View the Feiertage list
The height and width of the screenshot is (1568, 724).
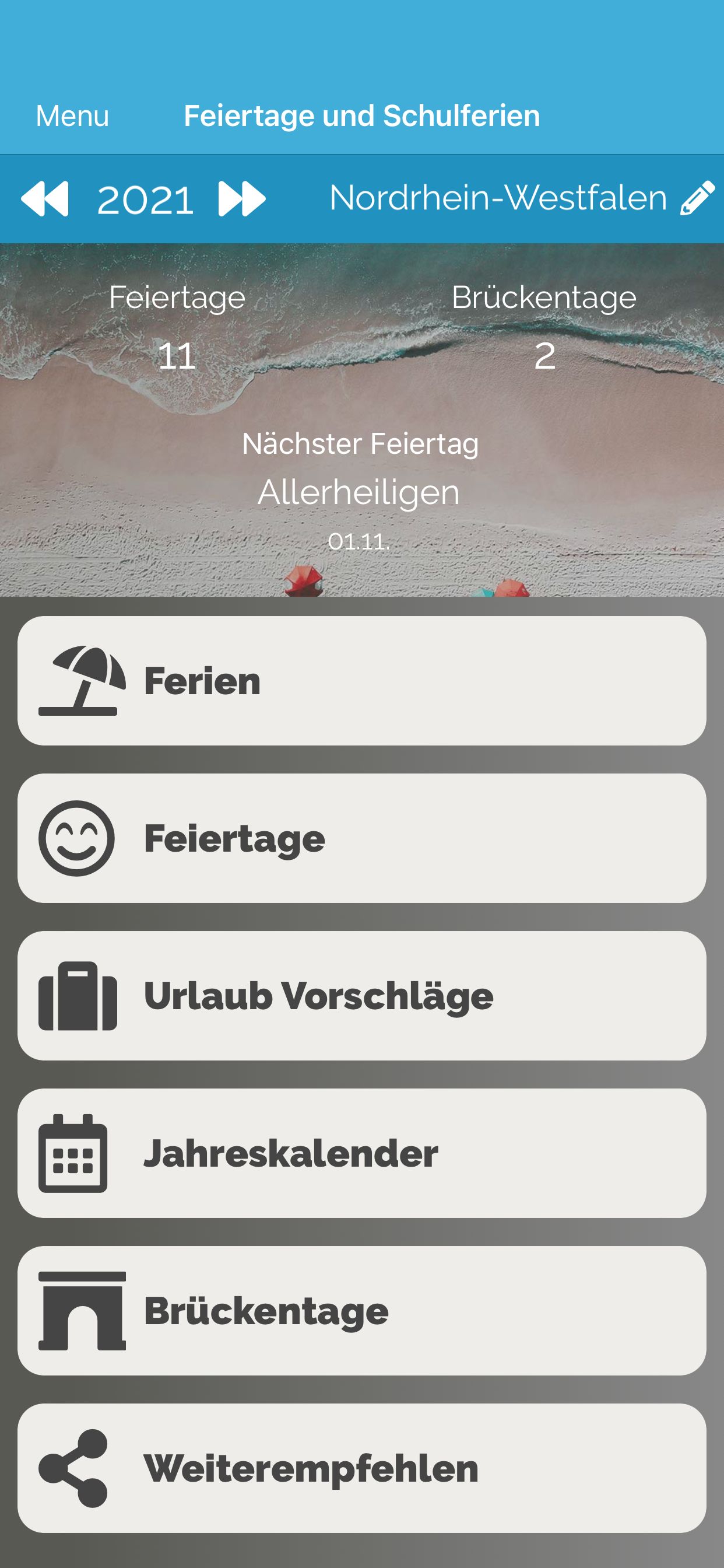[x=361, y=838]
